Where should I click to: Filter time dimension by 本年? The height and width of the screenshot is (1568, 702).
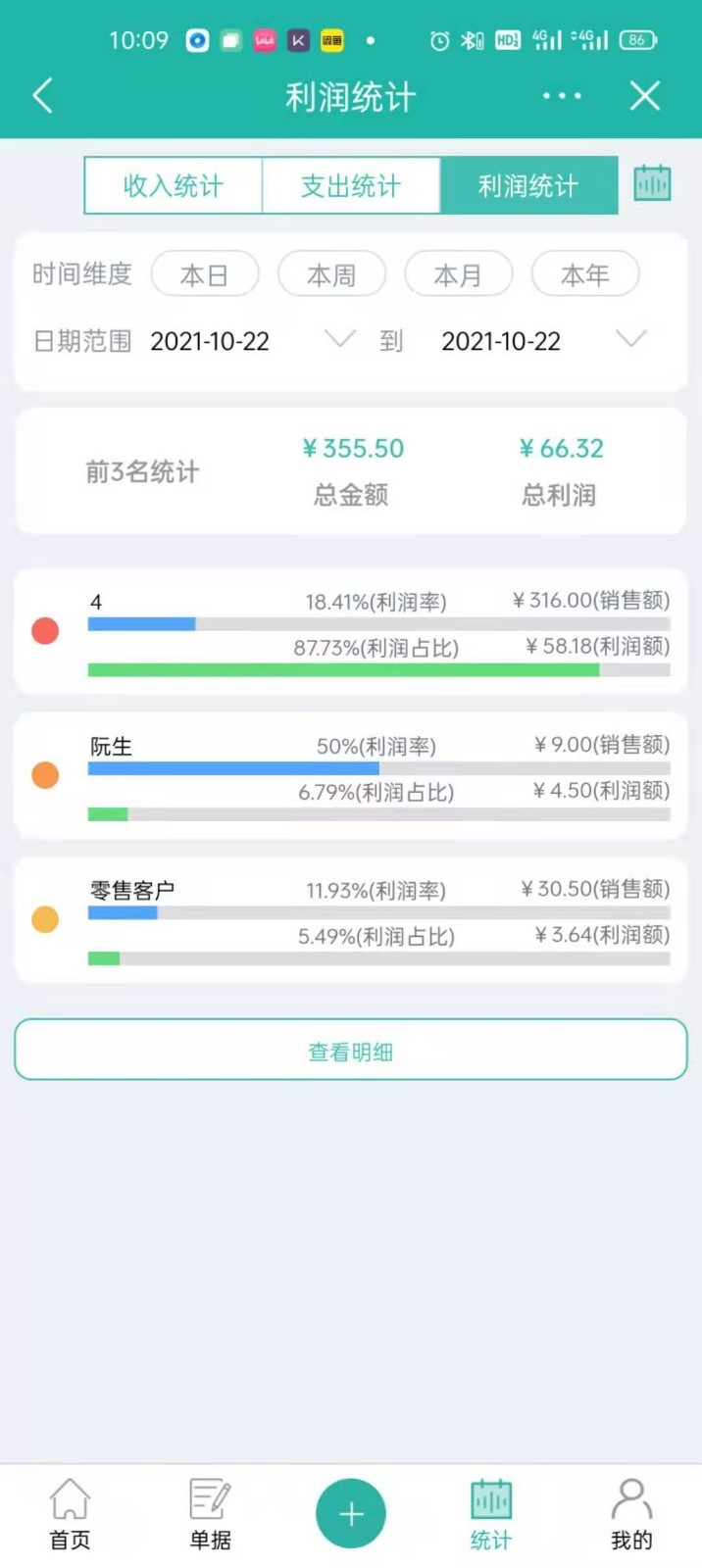(585, 274)
